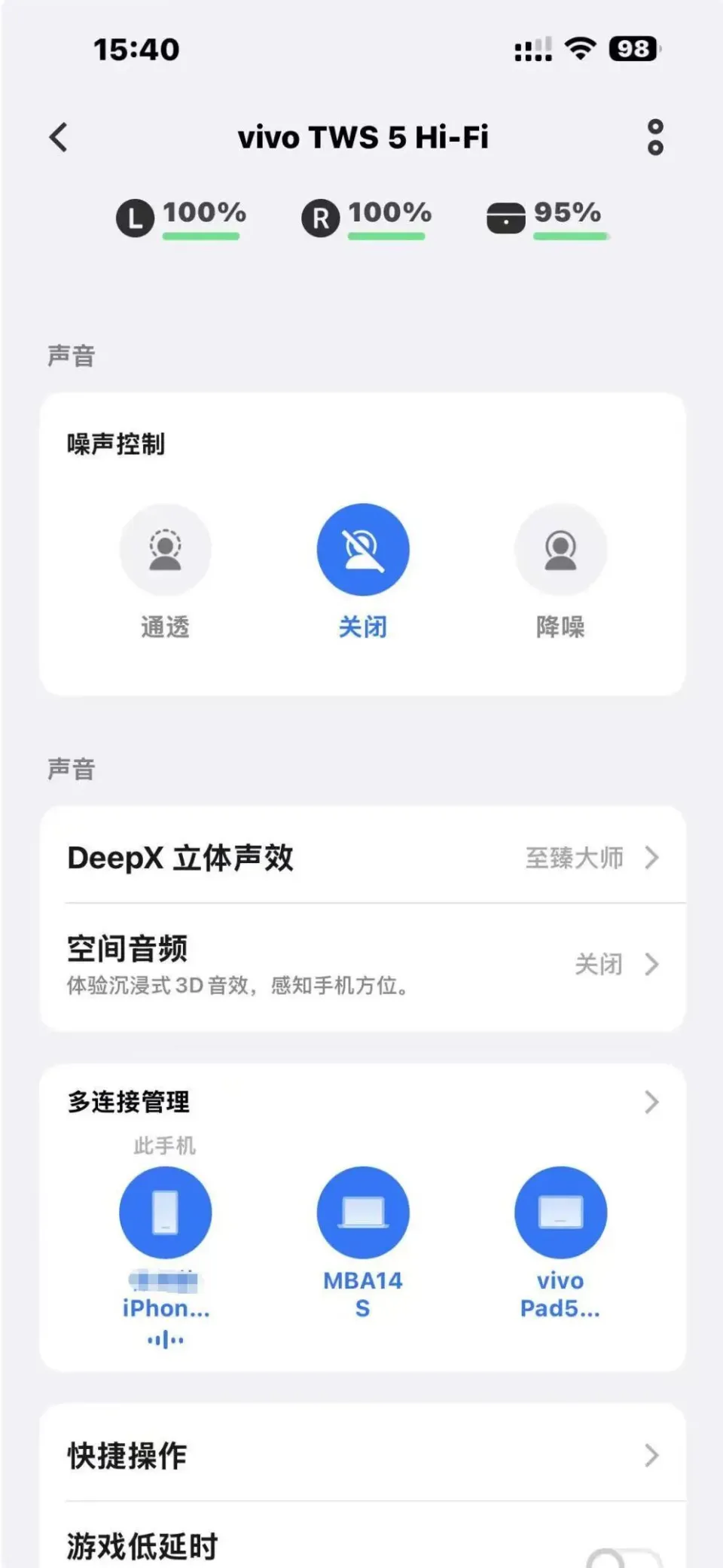The height and width of the screenshot is (1568, 723).
Task: Tap the back arrow to exit headphone settings
Action: pyautogui.click(x=57, y=137)
